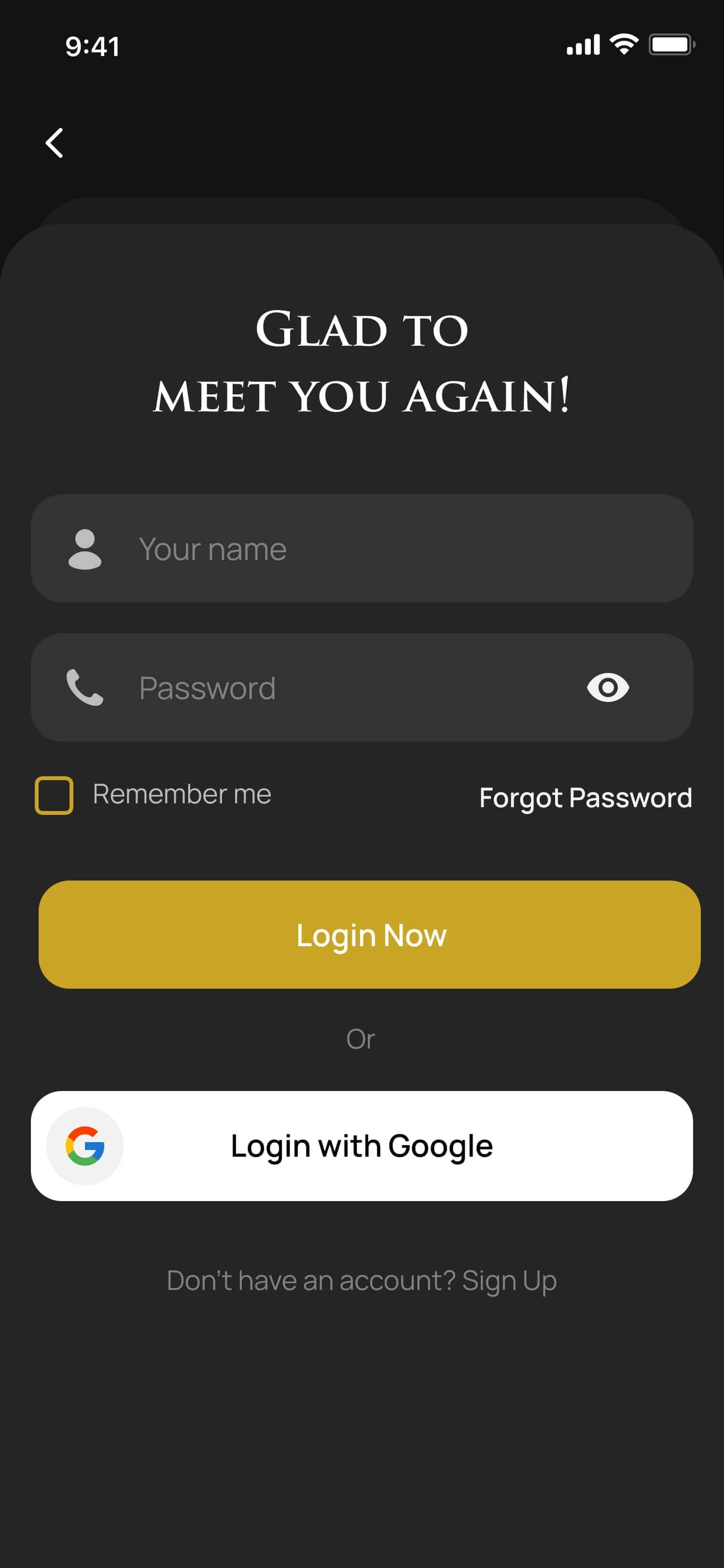The width and height of the screenshot is (724, 1568).
Task: Tap the Your name field
Action: click(x=362, y=548)
